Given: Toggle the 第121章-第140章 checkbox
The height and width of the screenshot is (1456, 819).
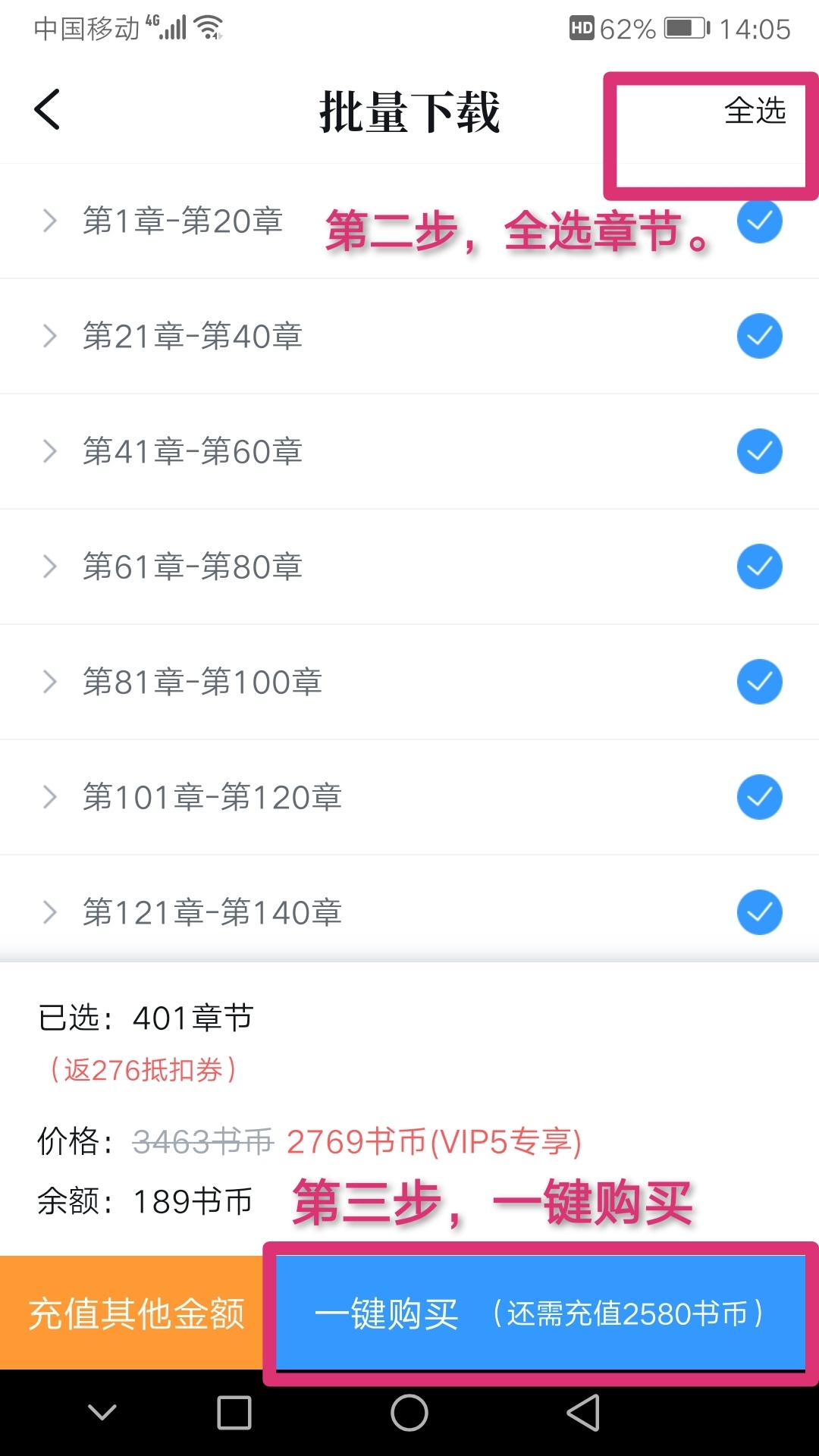Looking at the screenshot, I should pyautogui.click(x=759, y=912).
